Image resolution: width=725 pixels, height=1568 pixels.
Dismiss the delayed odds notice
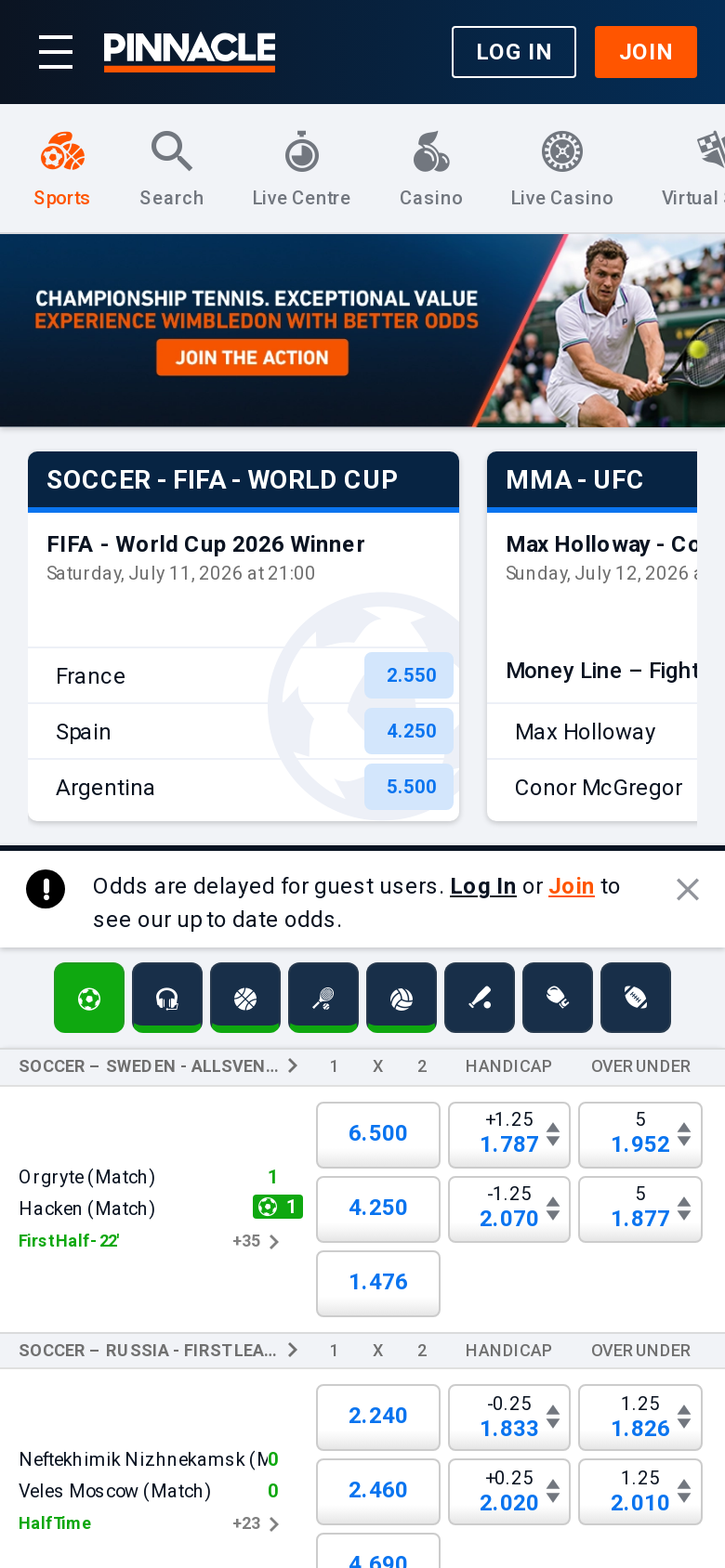click(688, 890)
